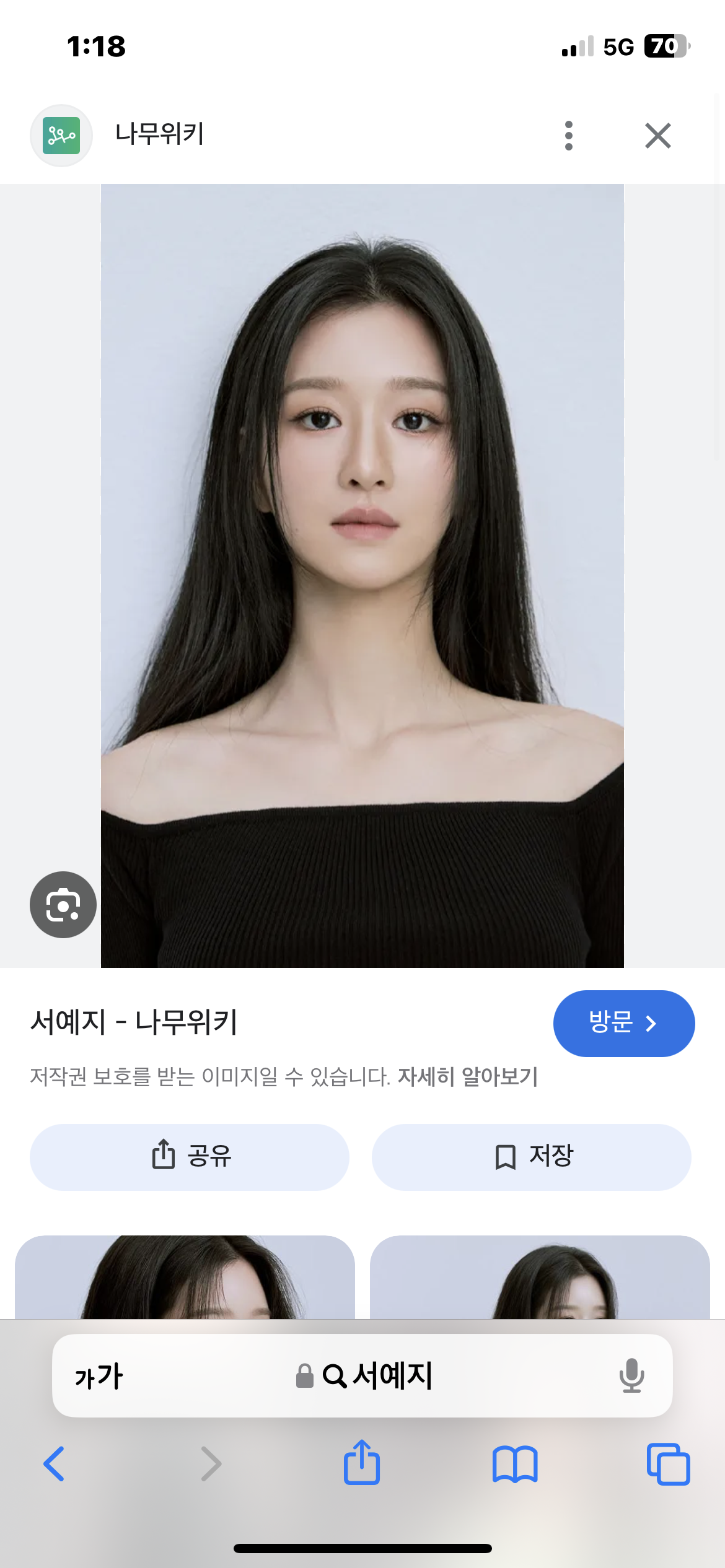This screenshot has height=1568, width=725.
Task: Save the image with 저장 button
Action: tap(531, 1157)
